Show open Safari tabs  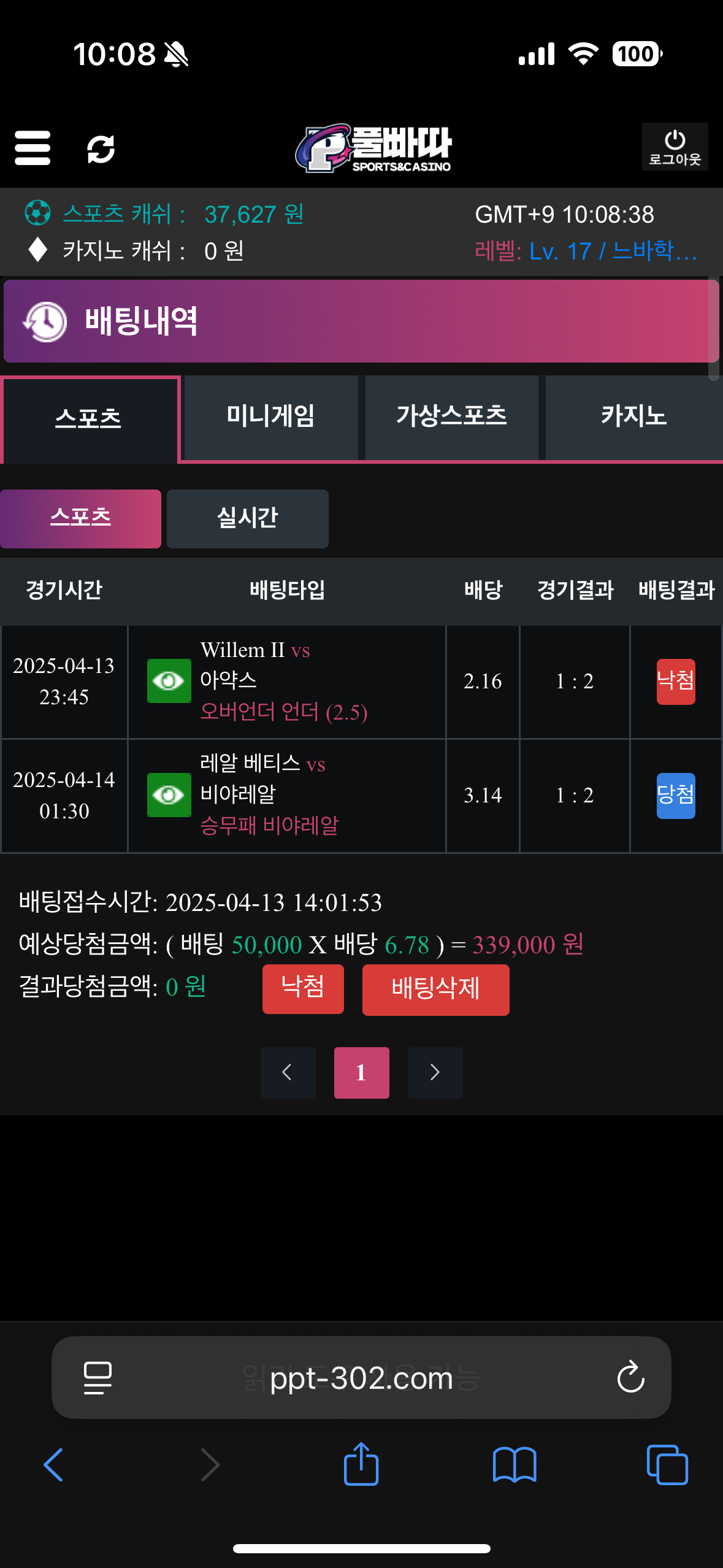point(667,1465)
